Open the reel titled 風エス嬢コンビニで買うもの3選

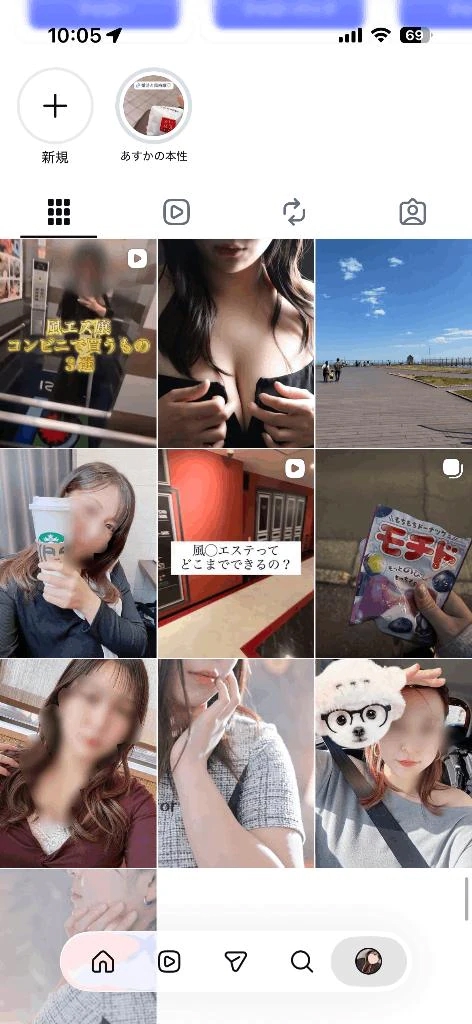[78, 343]
